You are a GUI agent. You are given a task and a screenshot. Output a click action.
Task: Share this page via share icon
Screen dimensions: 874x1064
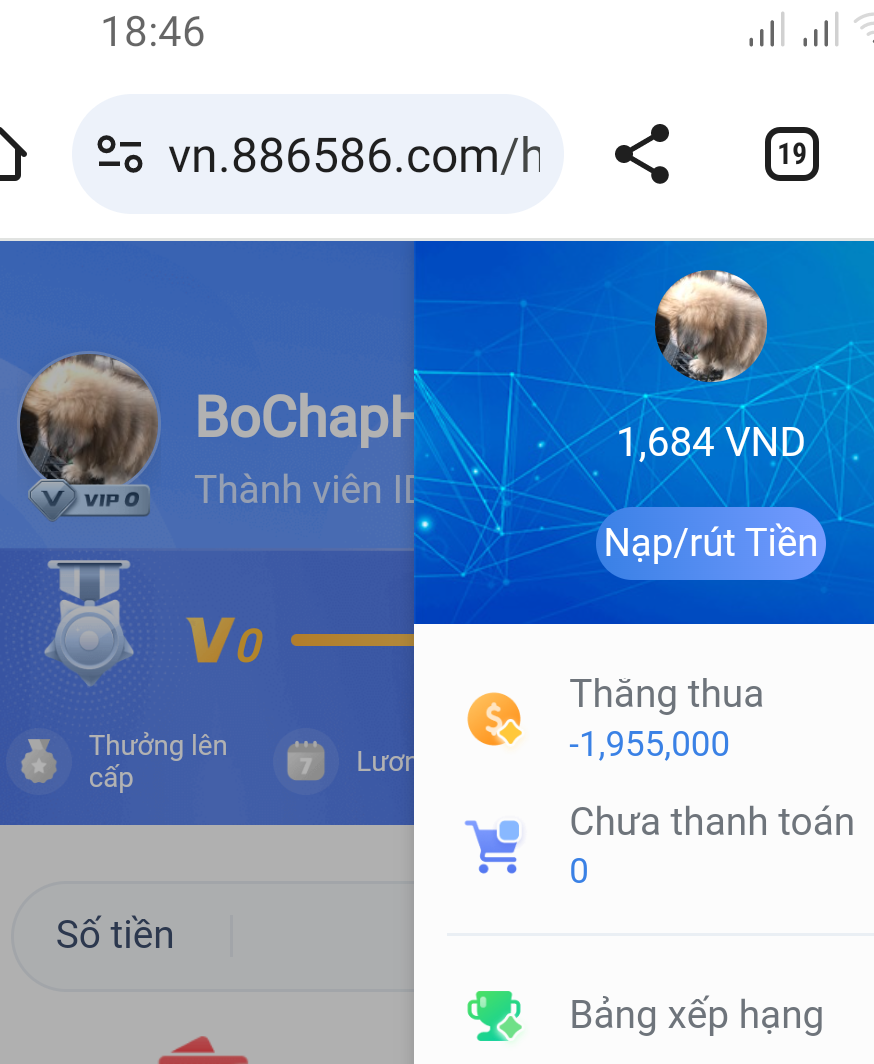coord(643,154)
